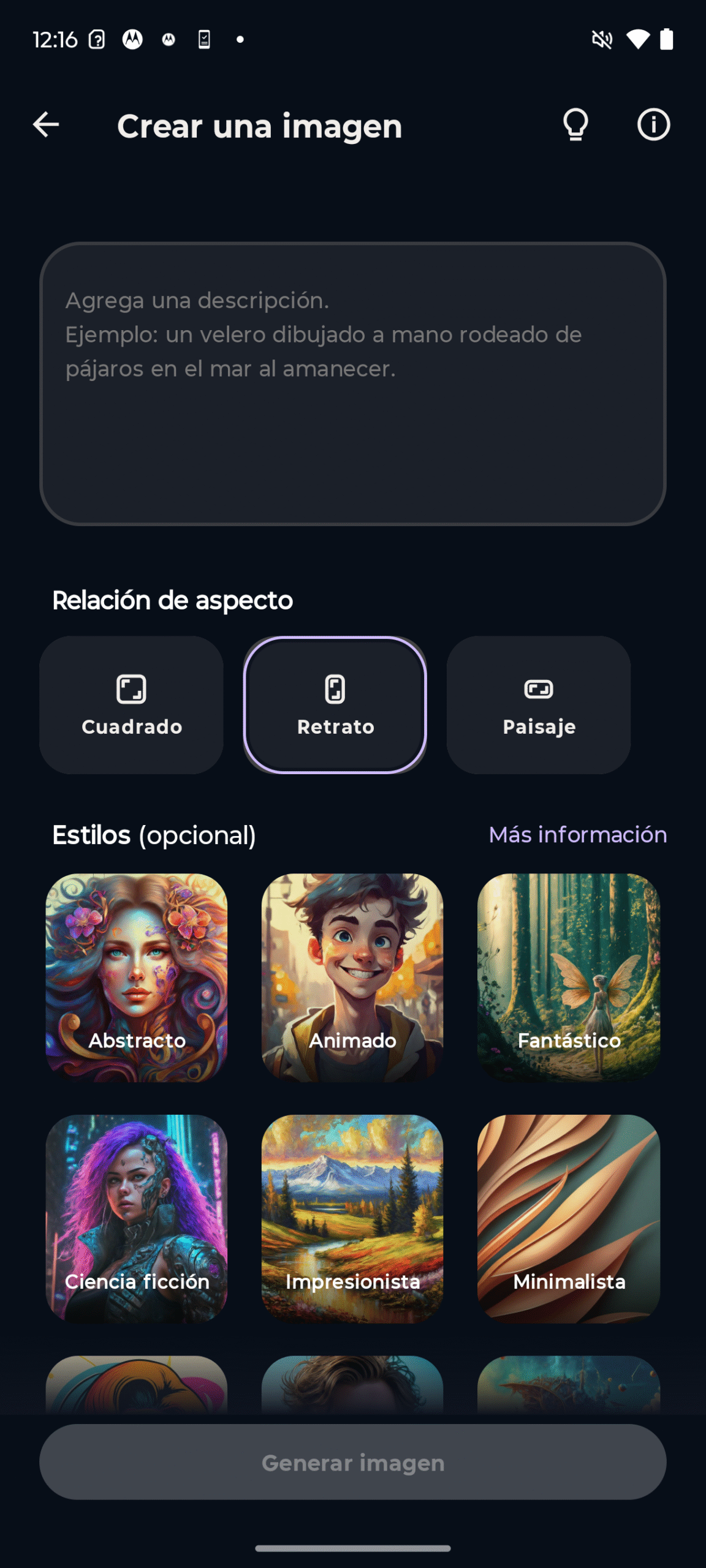Open the Más información link
The image size is (706, 1568).
(577, 834)
